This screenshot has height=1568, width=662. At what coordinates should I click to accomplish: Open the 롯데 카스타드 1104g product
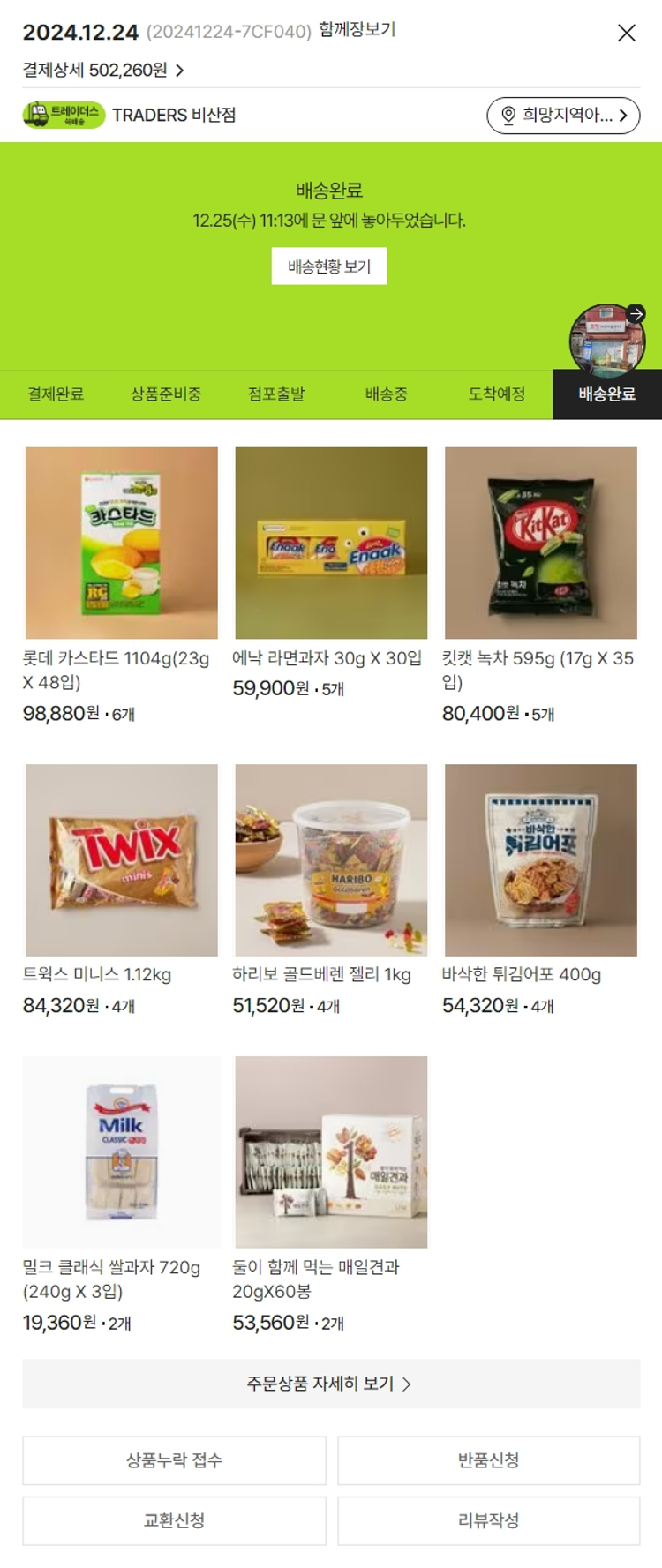122,543
